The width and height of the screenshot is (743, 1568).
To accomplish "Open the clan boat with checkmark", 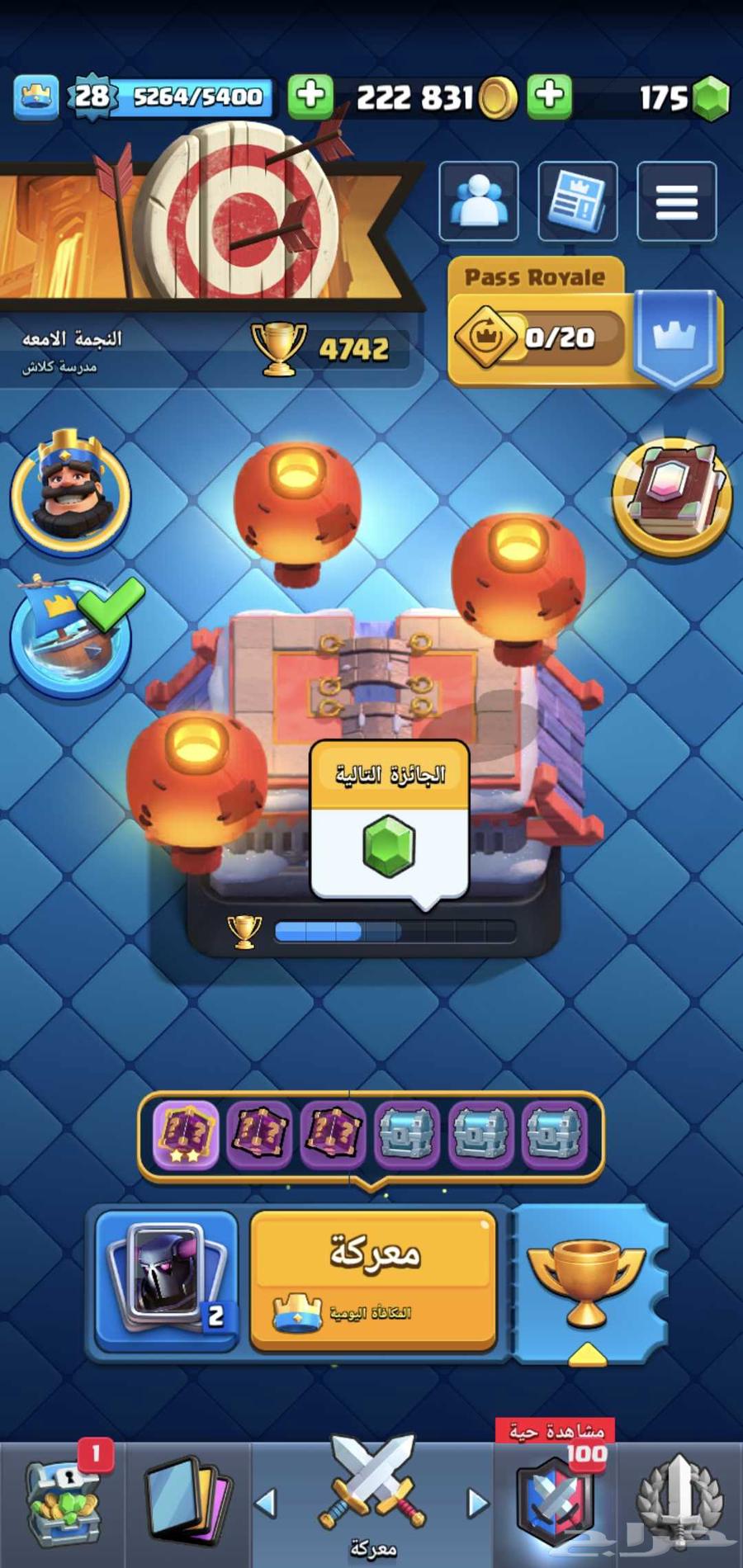I will point(73,637).
